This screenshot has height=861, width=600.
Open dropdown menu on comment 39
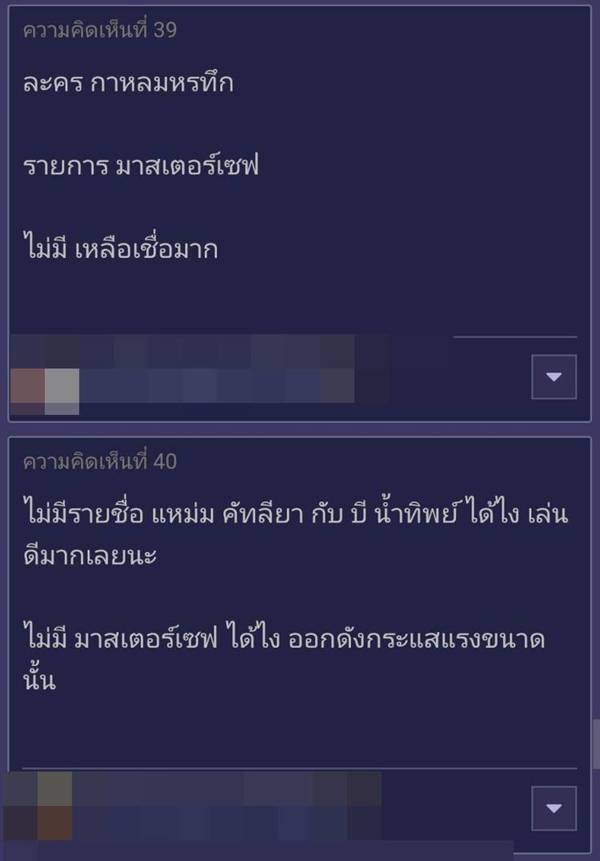(x=554, y=377)
